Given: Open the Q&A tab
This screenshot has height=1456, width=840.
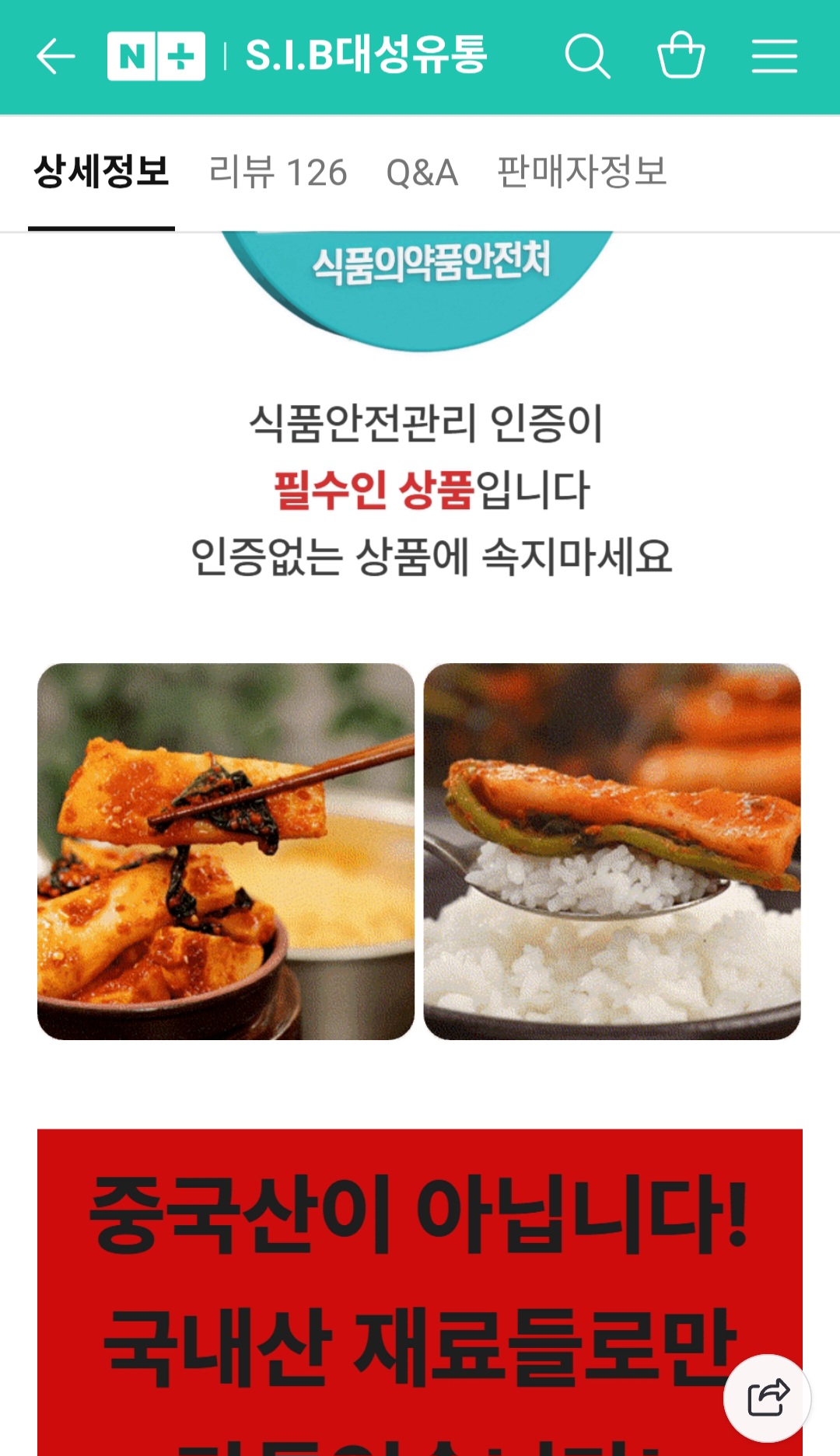Looking at the screenshot, I should point(422,173).
